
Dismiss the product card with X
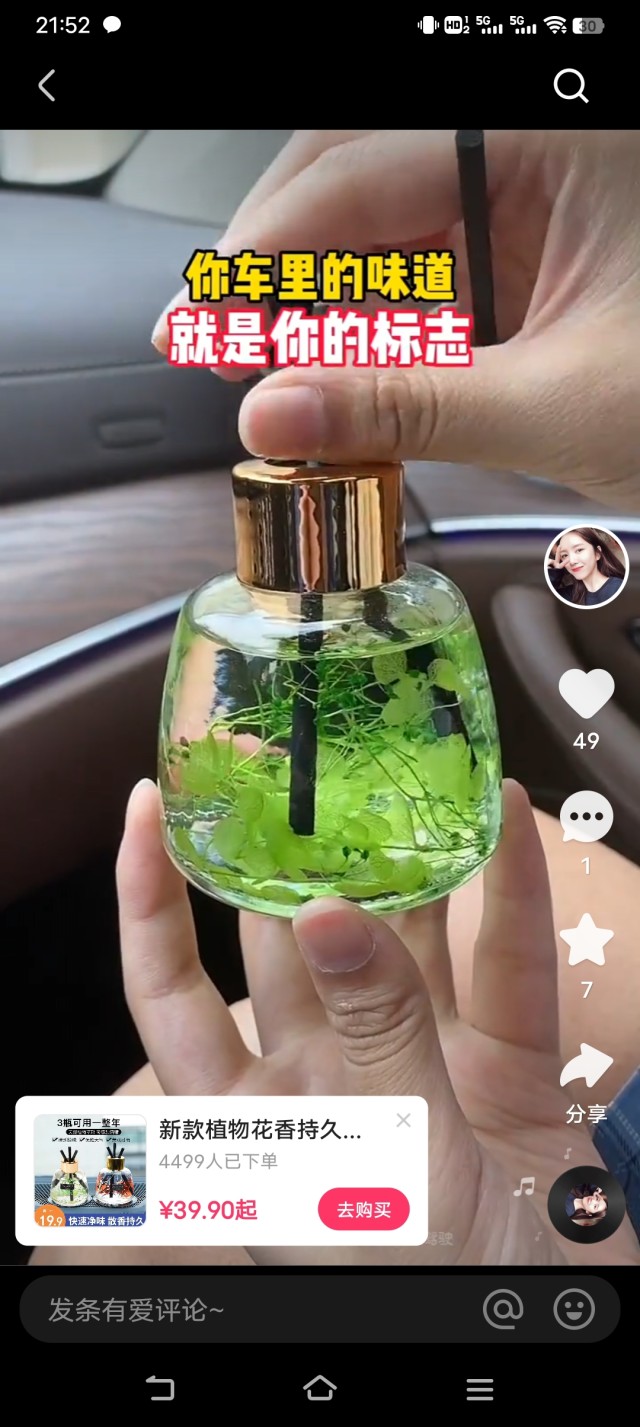[x=403, y=1120]
